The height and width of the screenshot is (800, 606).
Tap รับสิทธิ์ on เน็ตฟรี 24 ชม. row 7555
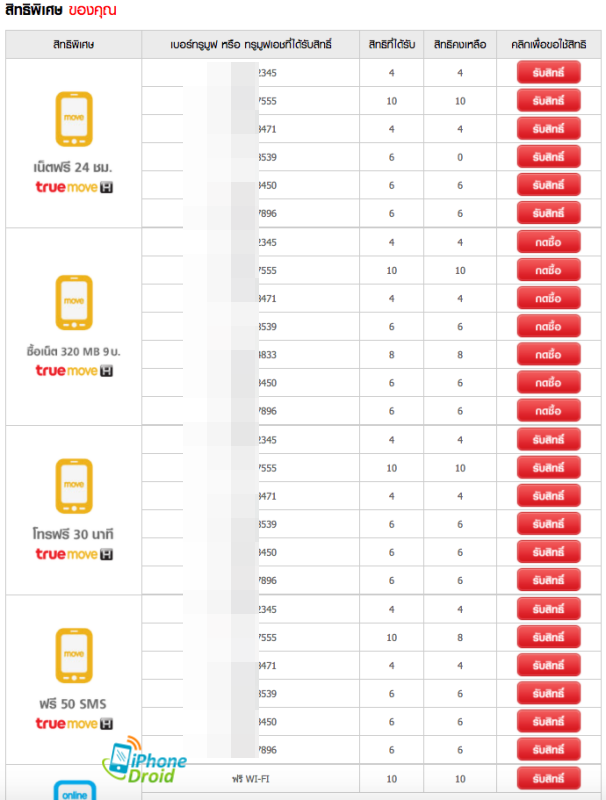pyautogui.click(x=548, y=100)
